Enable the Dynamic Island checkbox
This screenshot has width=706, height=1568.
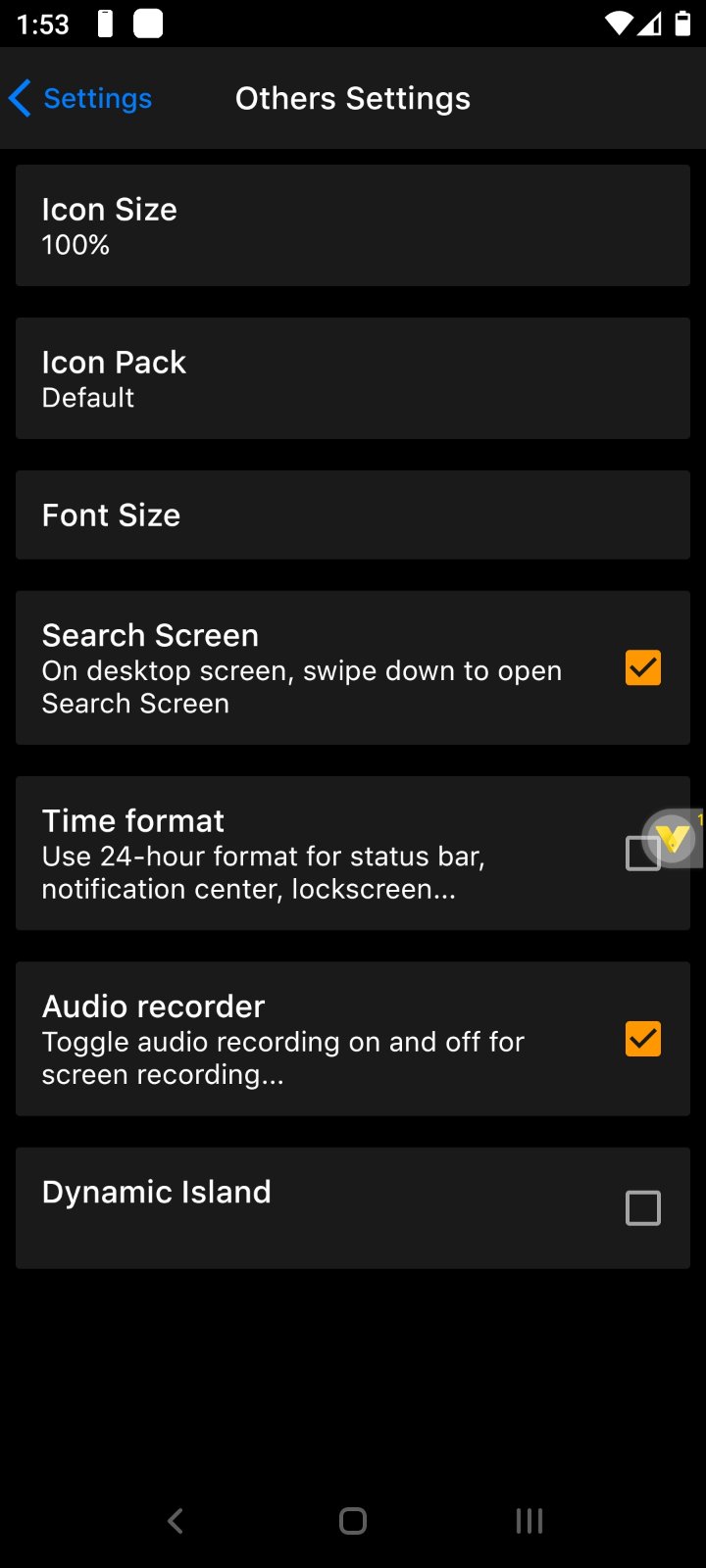(642, 1208)
